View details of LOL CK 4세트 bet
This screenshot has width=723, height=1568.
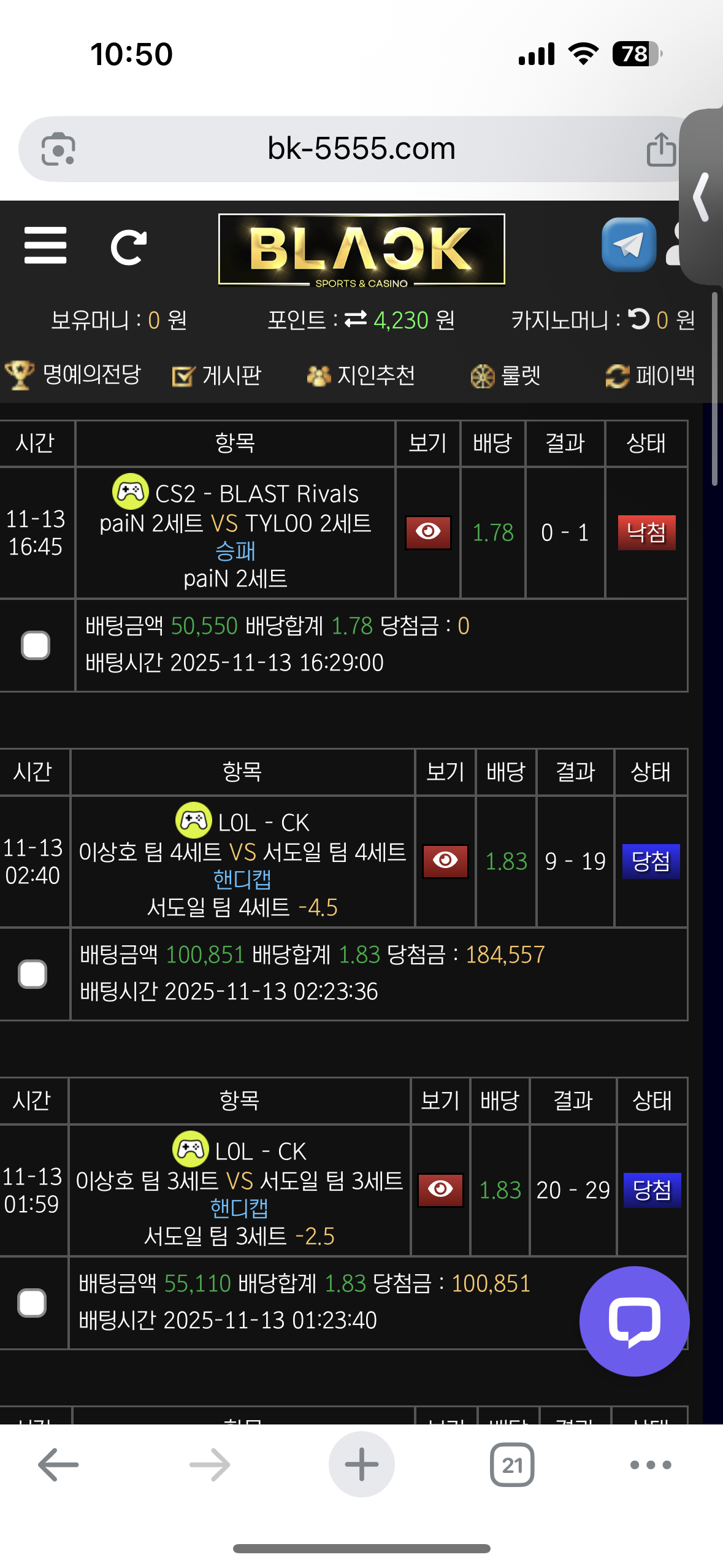(x=445, y=861)
